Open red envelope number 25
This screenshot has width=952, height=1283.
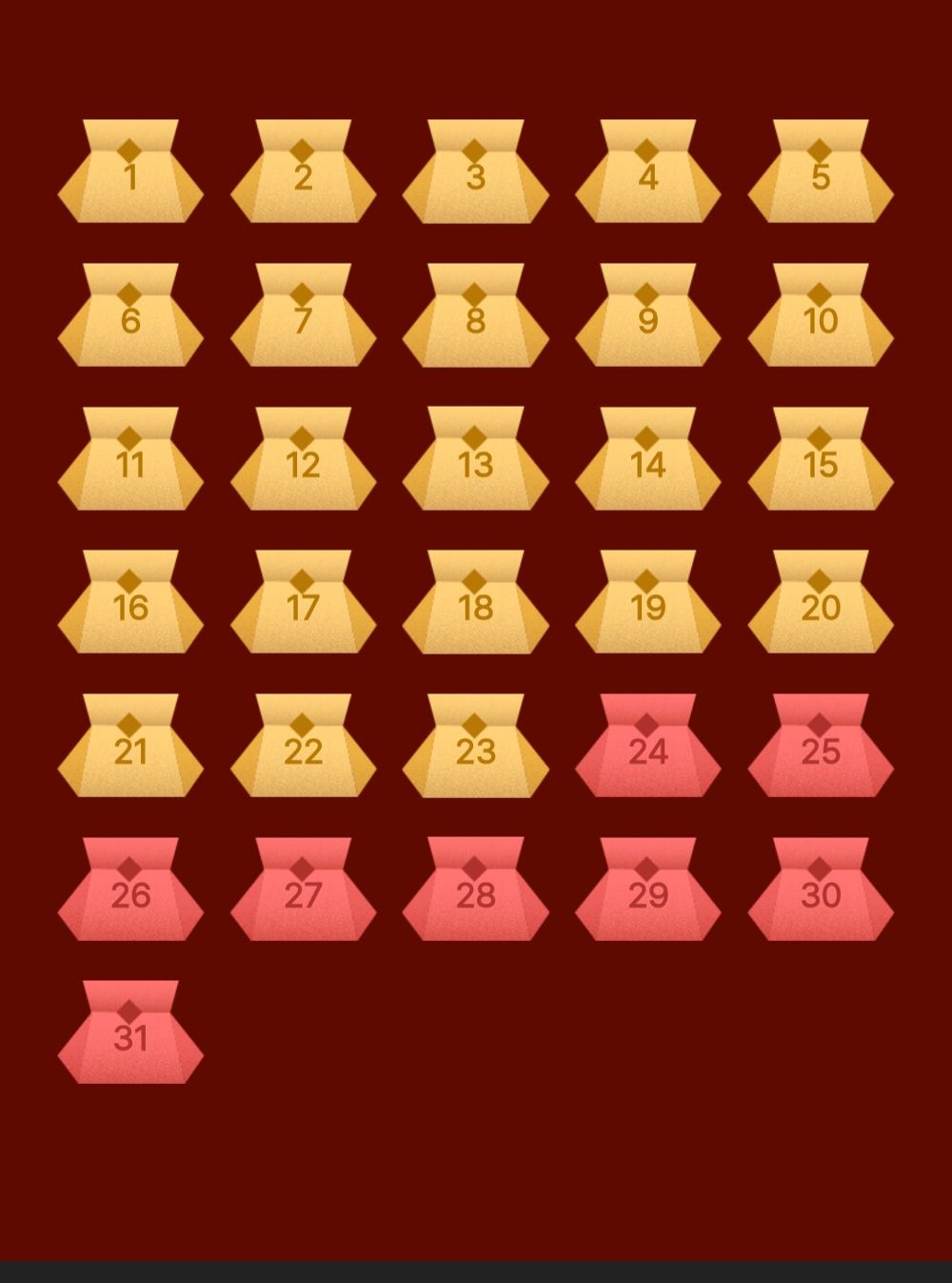coord(820,747)
